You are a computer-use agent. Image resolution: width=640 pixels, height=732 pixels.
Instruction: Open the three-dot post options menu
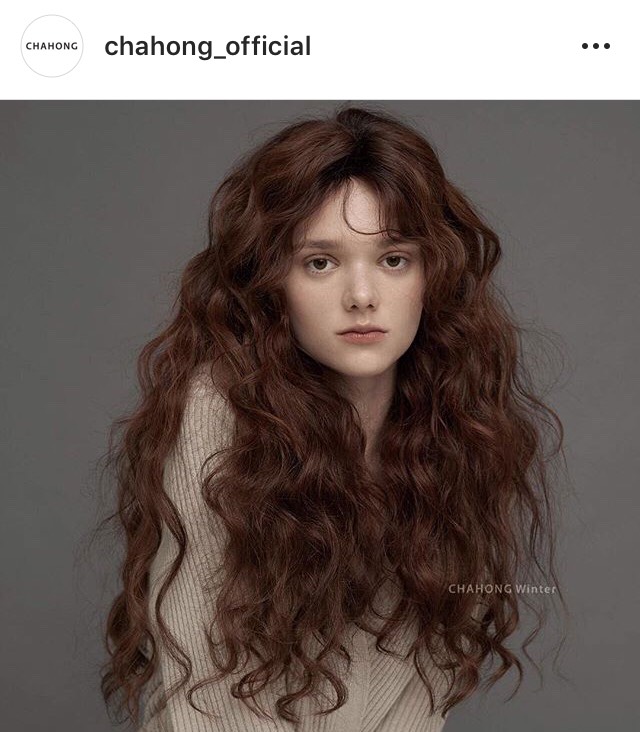click(x=595, y=47)
